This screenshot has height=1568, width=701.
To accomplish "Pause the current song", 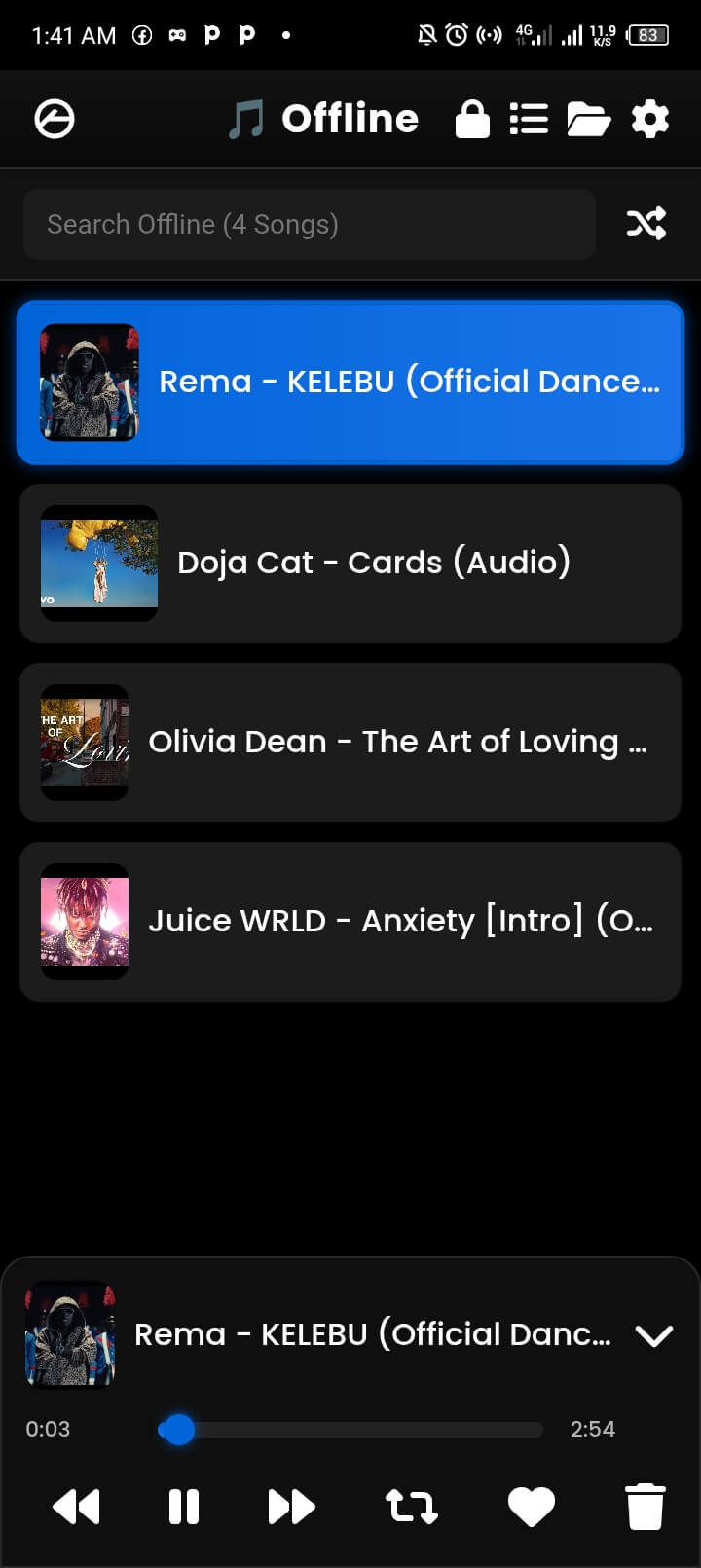I will [x=184, y=1507].
